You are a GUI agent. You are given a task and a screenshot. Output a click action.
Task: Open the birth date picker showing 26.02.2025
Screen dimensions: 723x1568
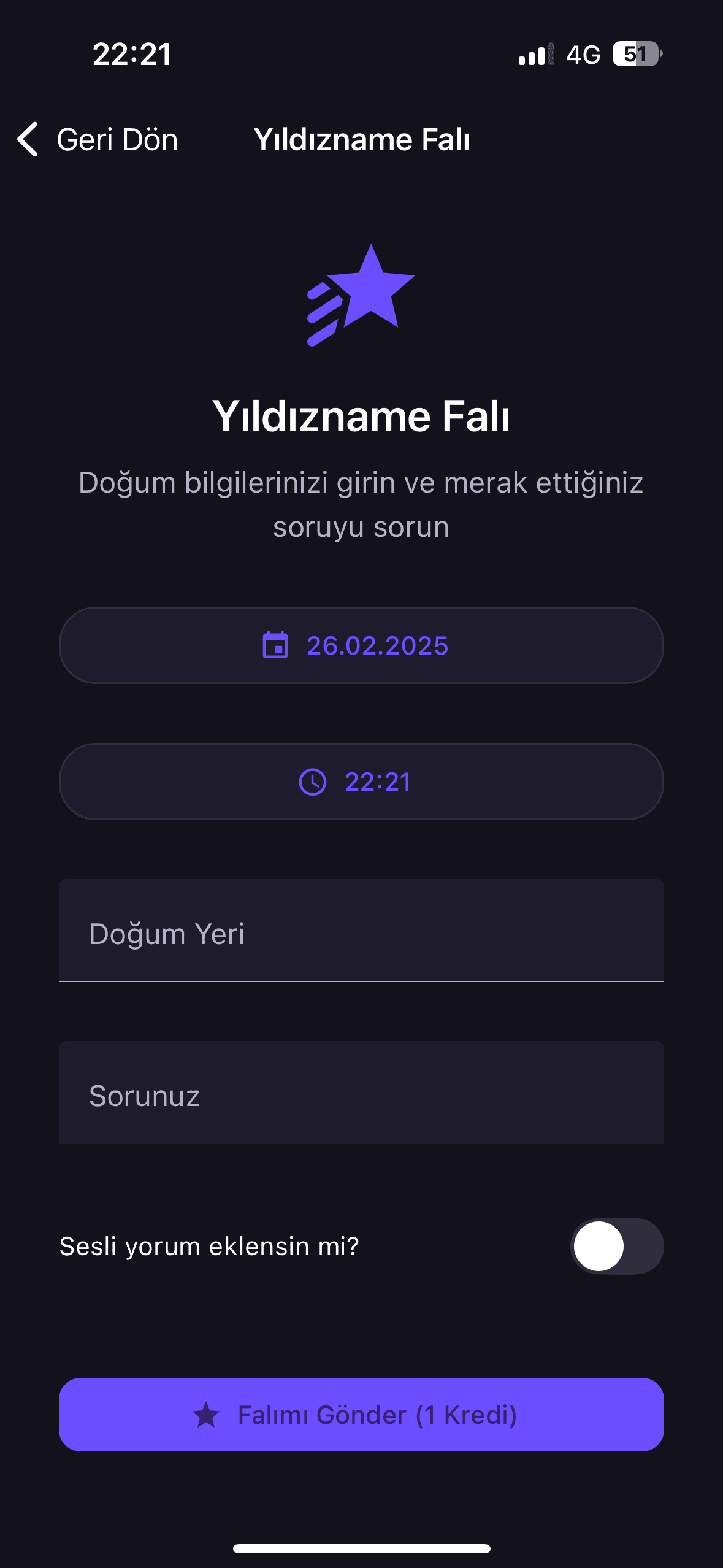click(x=361, y=645)
